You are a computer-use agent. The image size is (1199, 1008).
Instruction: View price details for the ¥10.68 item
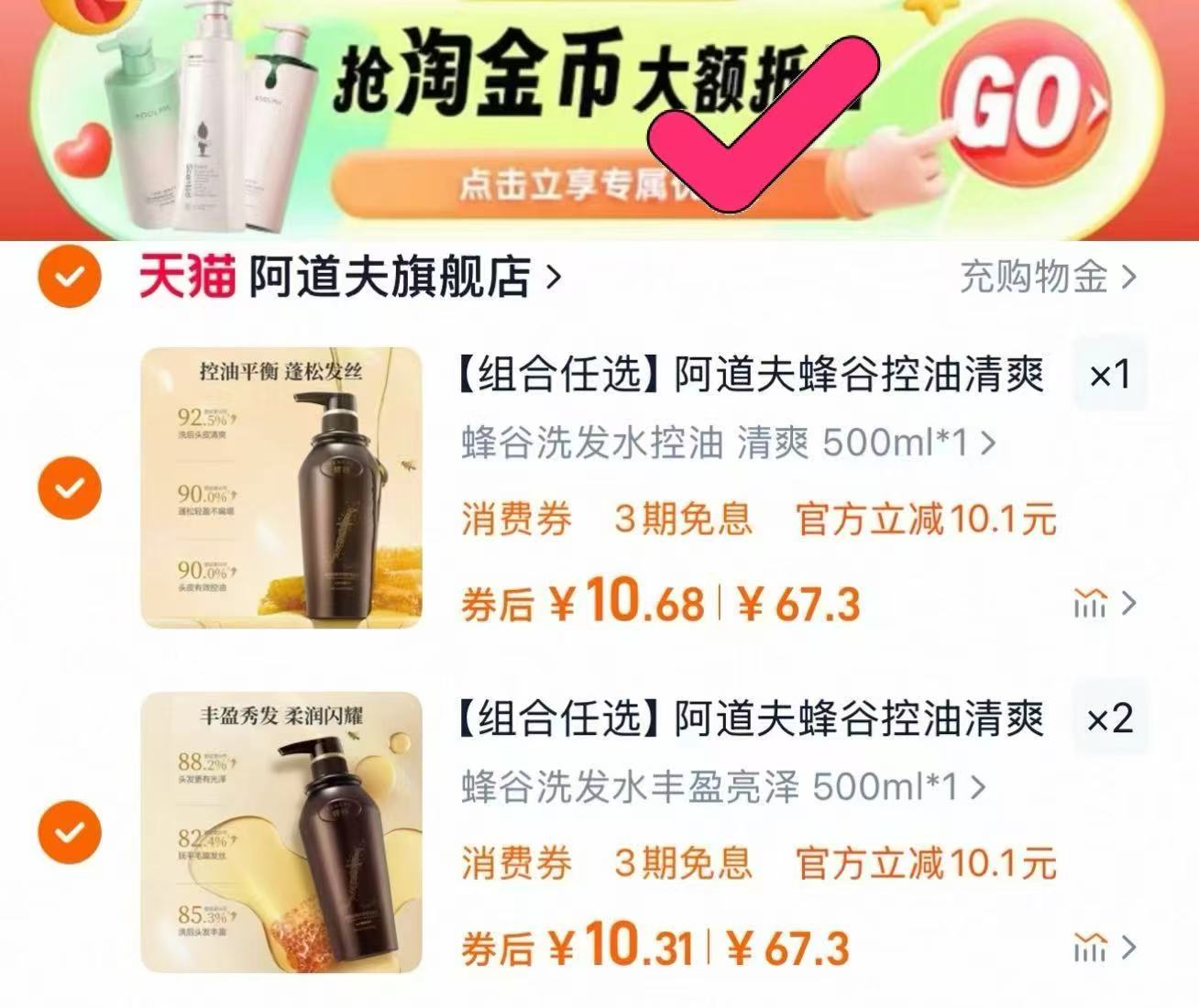(x=1103, y=604)
